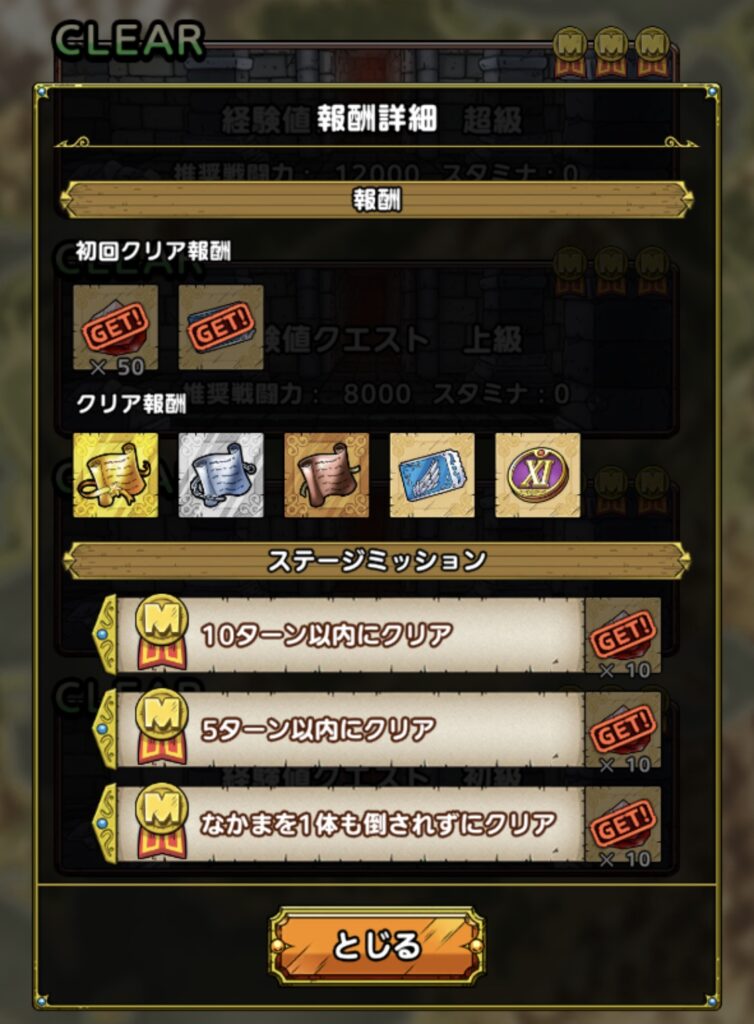Image resolution: width=754 pixels, height=1024 pixels.
Task: Inspect the purple XI medal reward
Action: tap(537, 475)
